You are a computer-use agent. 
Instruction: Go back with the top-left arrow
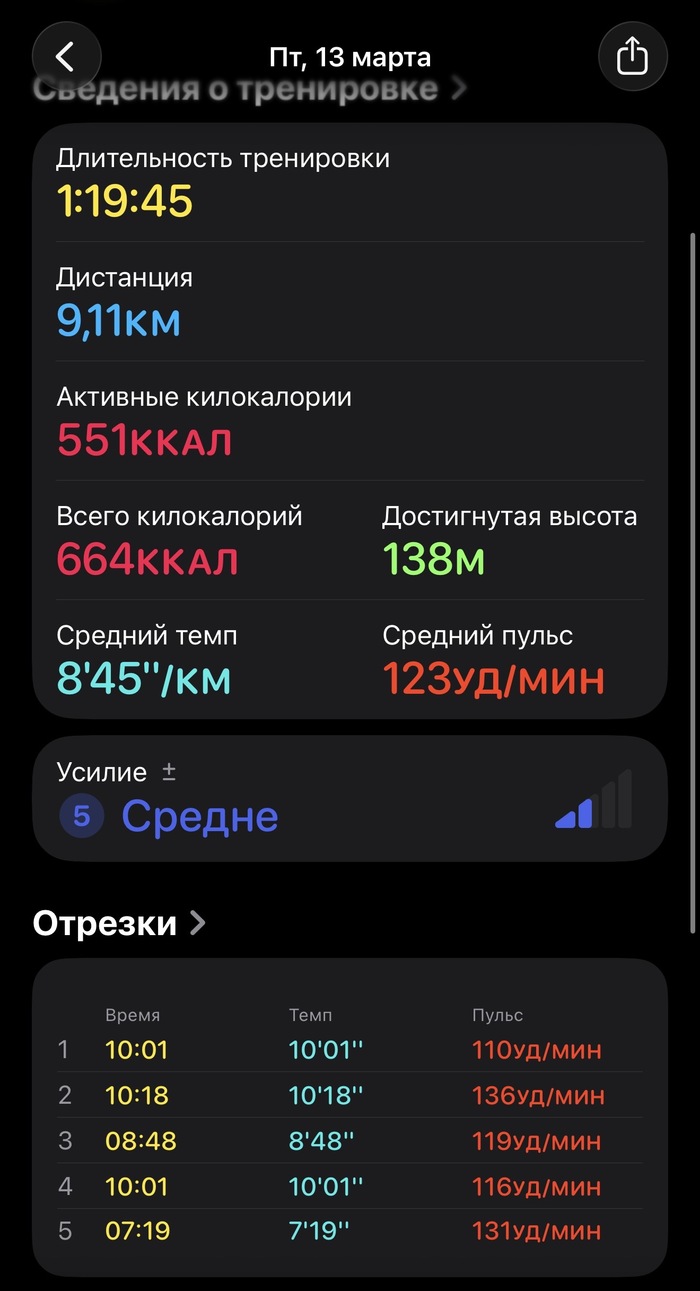(x=67, y=56)
